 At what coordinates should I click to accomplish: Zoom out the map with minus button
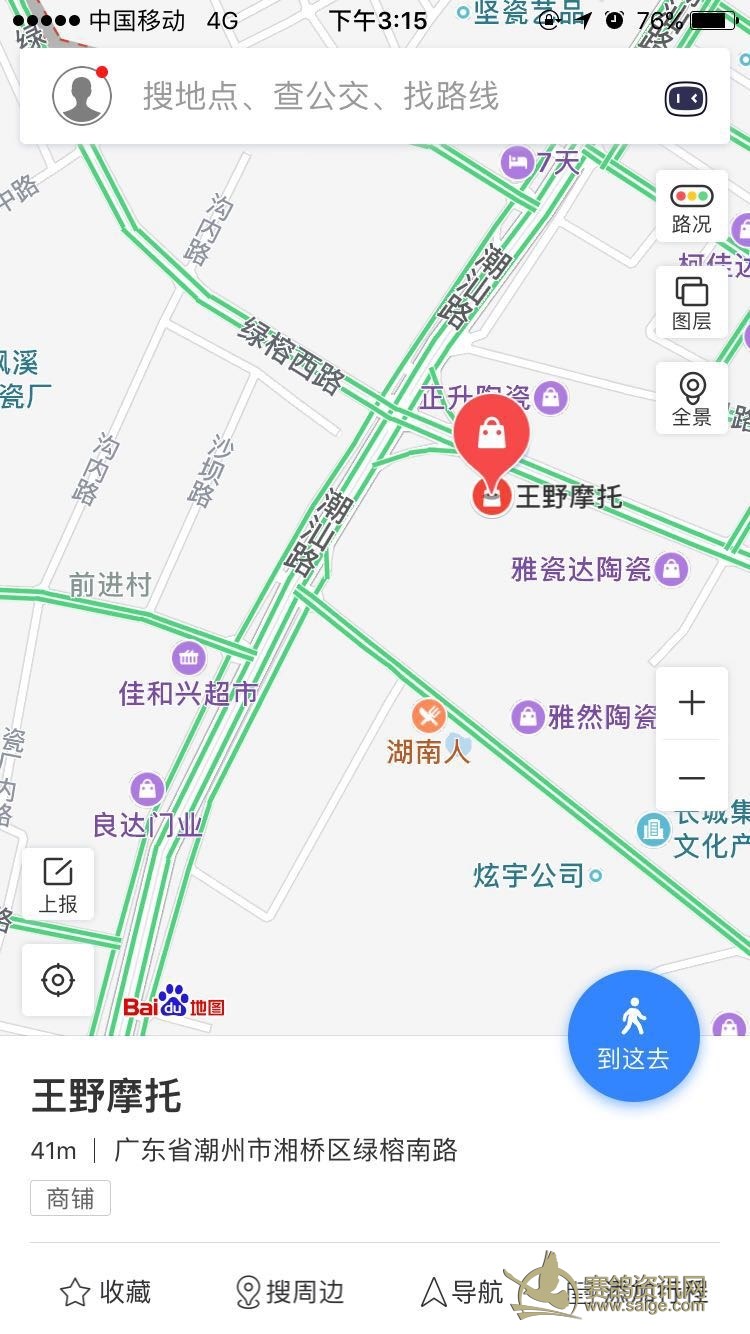click(691, 778)
